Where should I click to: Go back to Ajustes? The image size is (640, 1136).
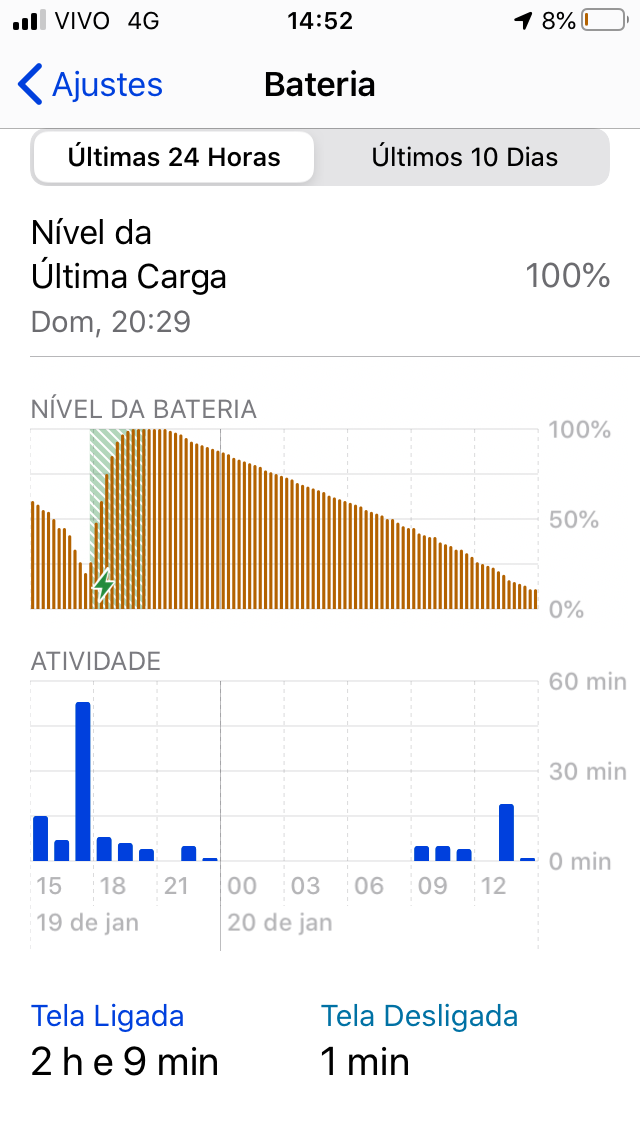(x=90, y=85)
